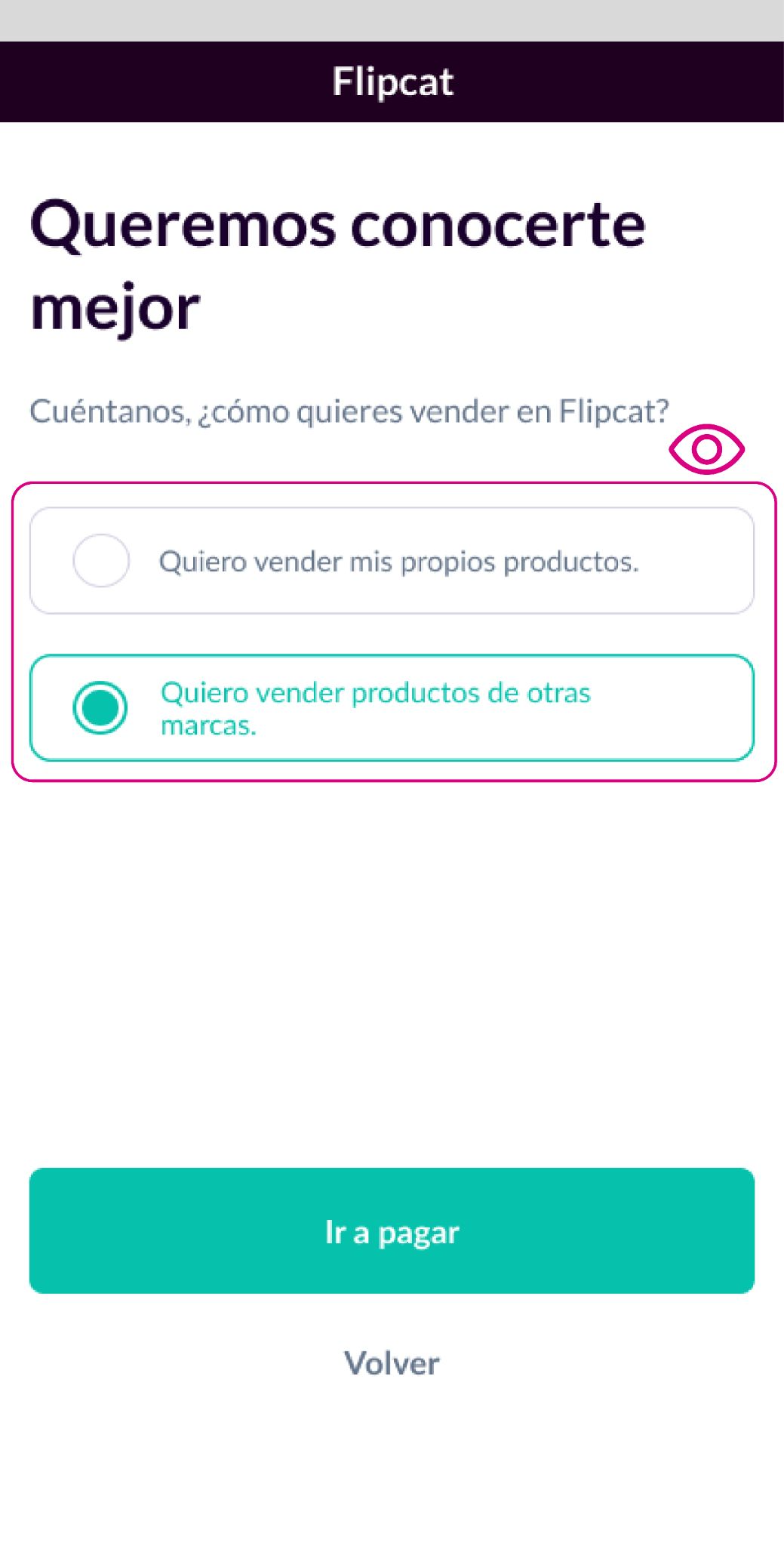This screenshot has width=784, height=1546.
Task: Click the 'Volver' link
Action: (391, 1363)
